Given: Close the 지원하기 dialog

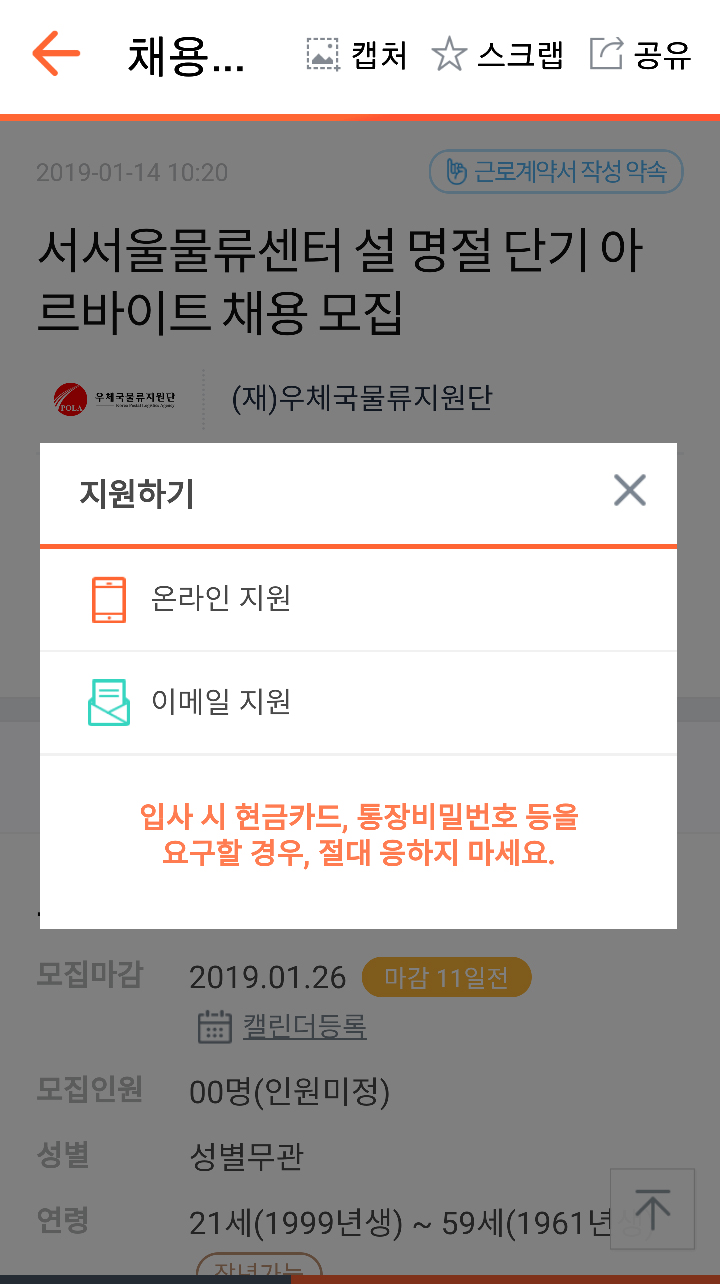Looking at the screenshot, I should (x=630, y=490).
